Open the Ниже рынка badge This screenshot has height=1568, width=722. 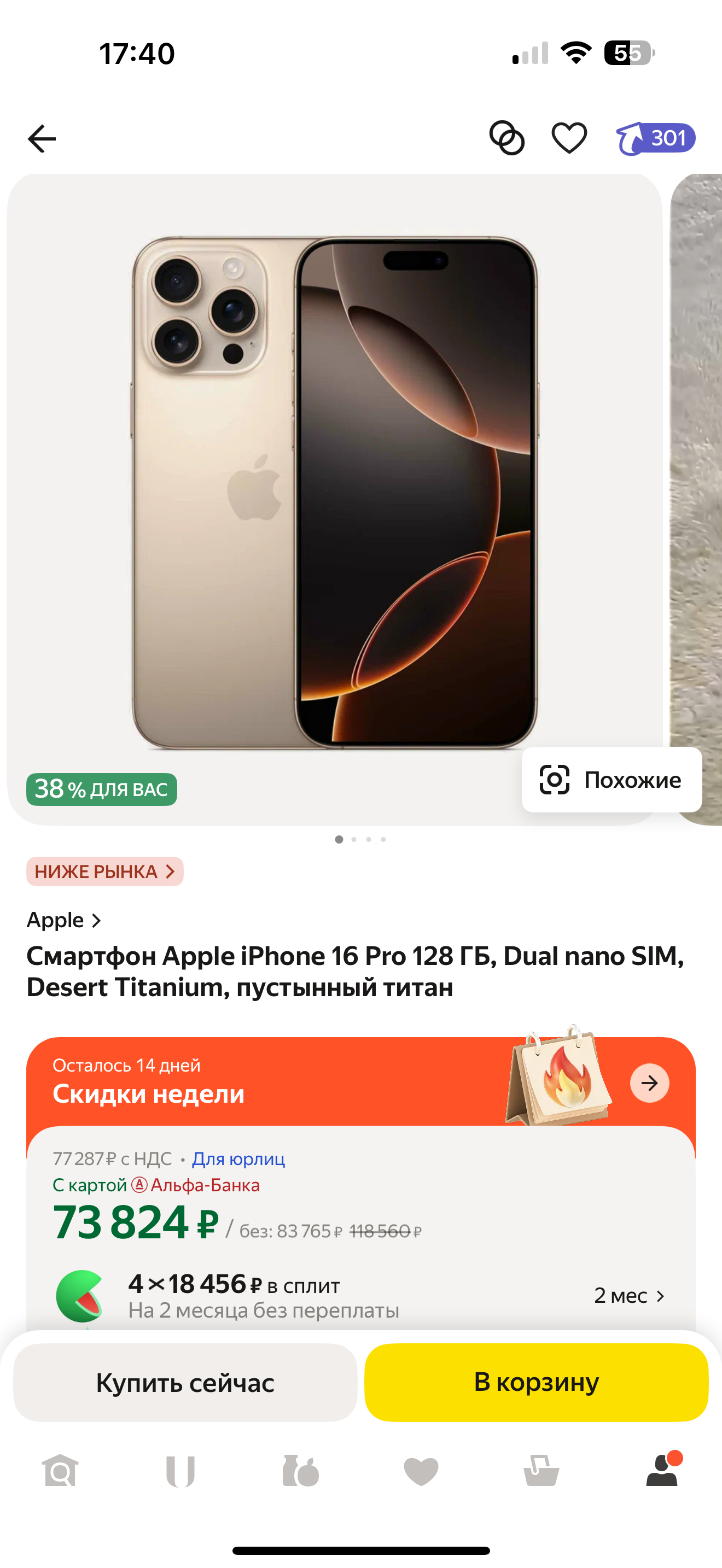[x=104, y=871]
